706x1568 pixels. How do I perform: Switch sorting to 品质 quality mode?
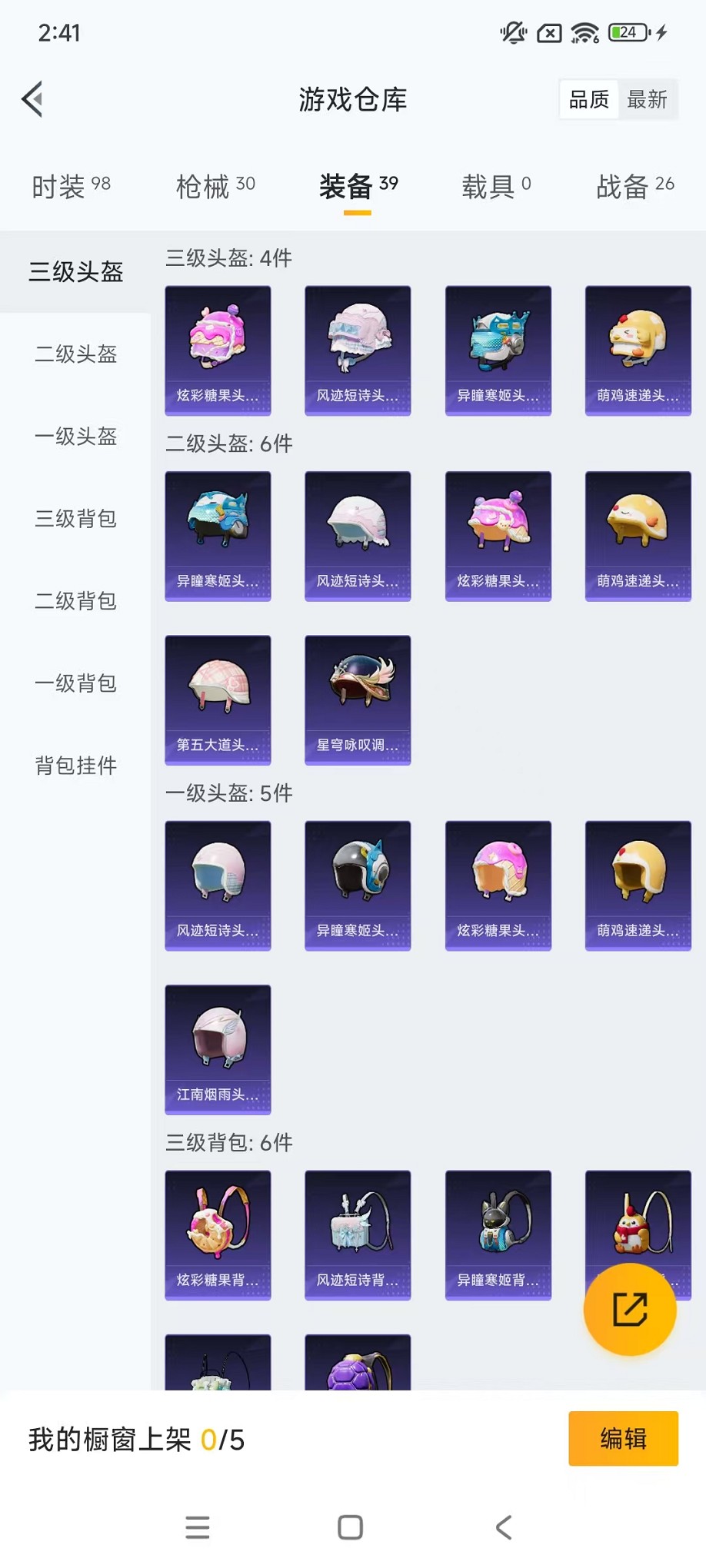pyautogui.click(x=588, y=99)
